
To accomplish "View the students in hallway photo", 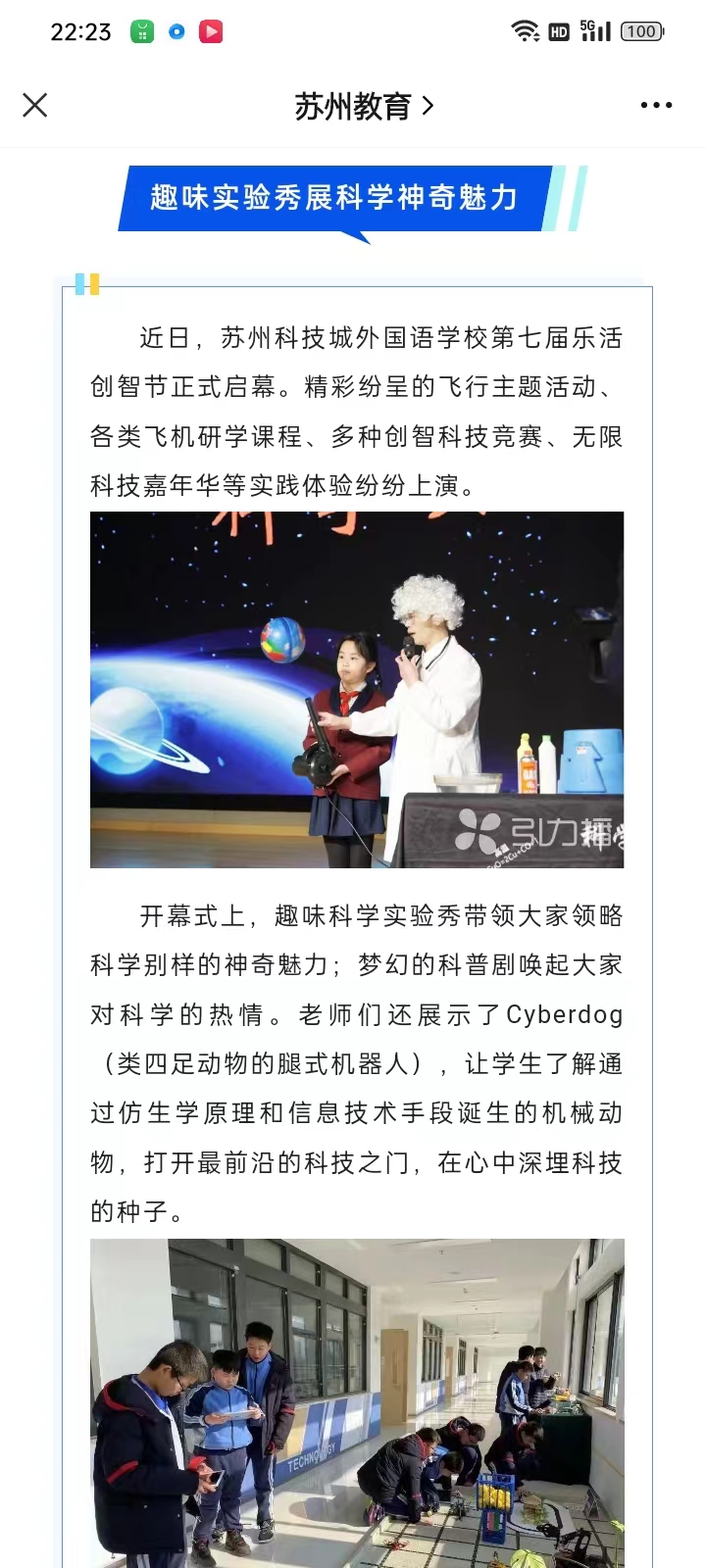I will point(357,1401).
